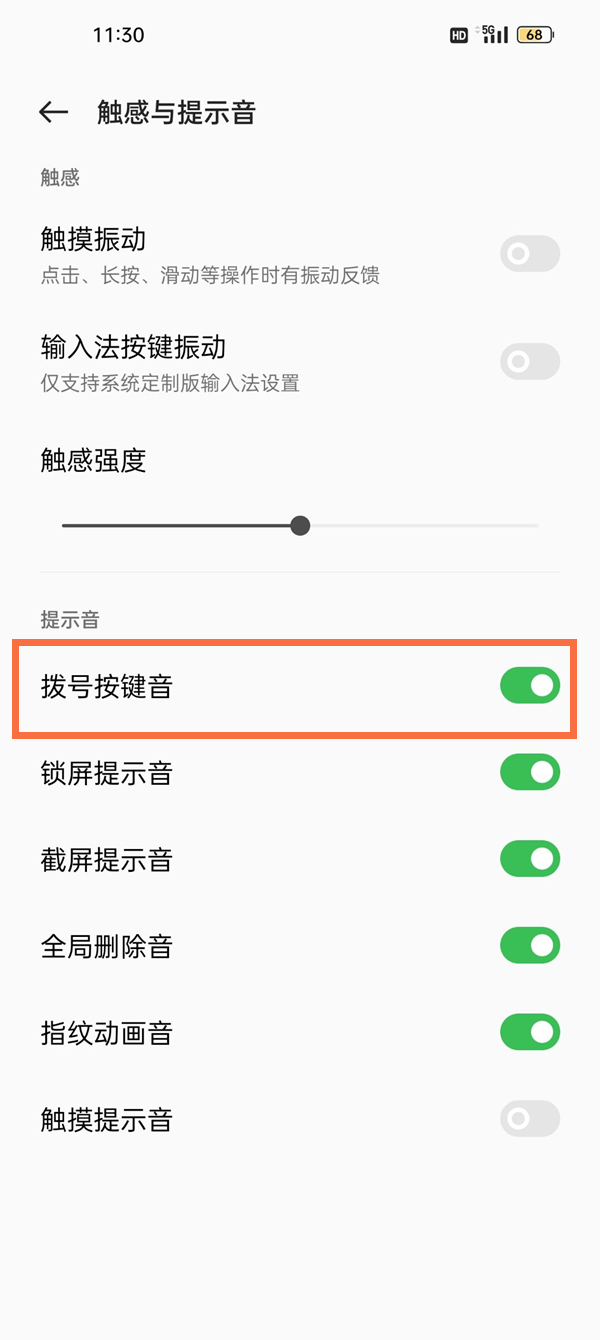The width and height of the screenshot is (600, 1340).
Task: Toggle off 全局删除音
Action: 529,945
